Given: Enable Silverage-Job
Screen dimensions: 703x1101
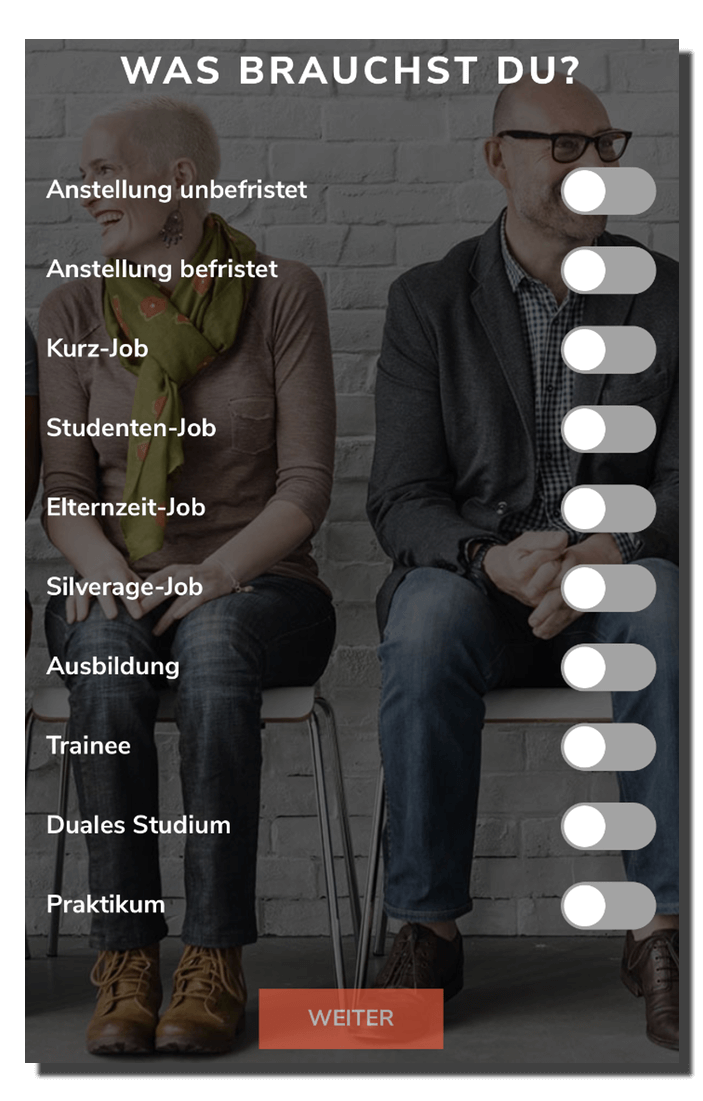Looking at the screenshot, I should (608, 588).
